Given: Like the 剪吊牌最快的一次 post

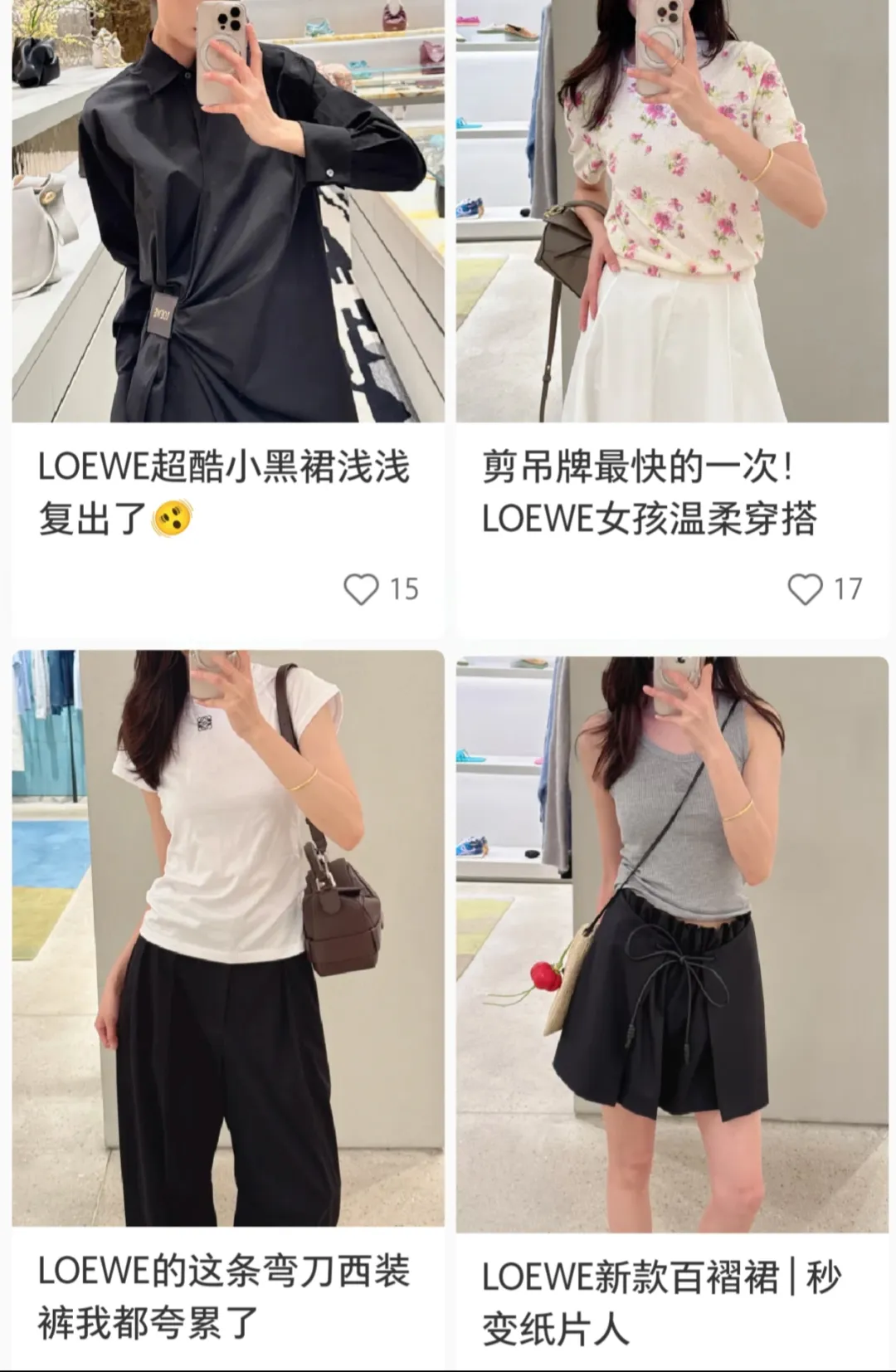Looking at the screenshot, I should pyautogui.click(x=805, y=589).
